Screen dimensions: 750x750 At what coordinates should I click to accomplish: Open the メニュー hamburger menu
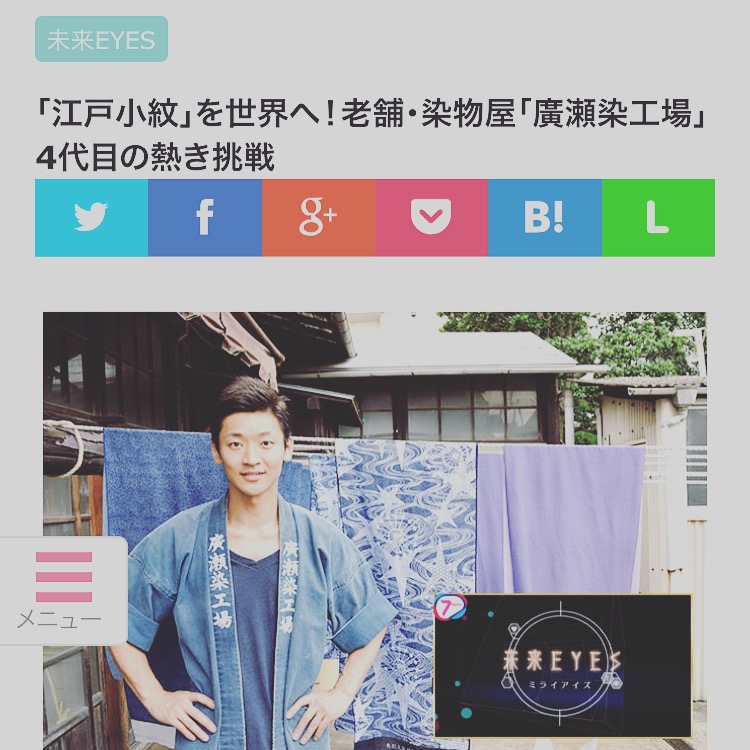pos(62,590)
